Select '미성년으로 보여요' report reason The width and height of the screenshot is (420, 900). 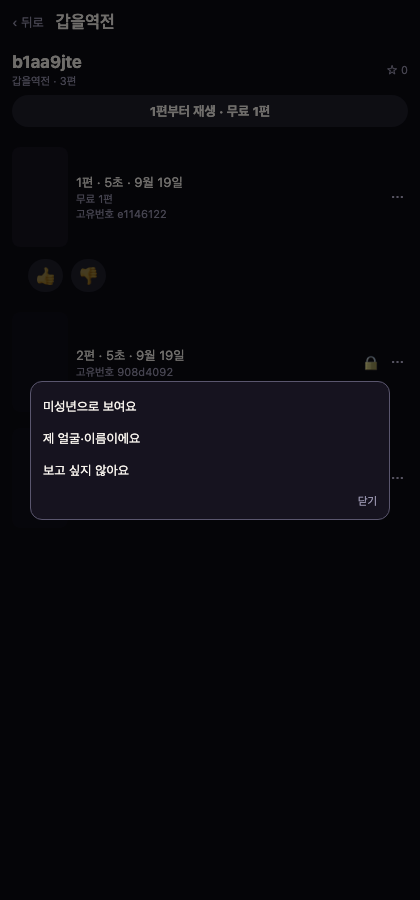(90, 406)
